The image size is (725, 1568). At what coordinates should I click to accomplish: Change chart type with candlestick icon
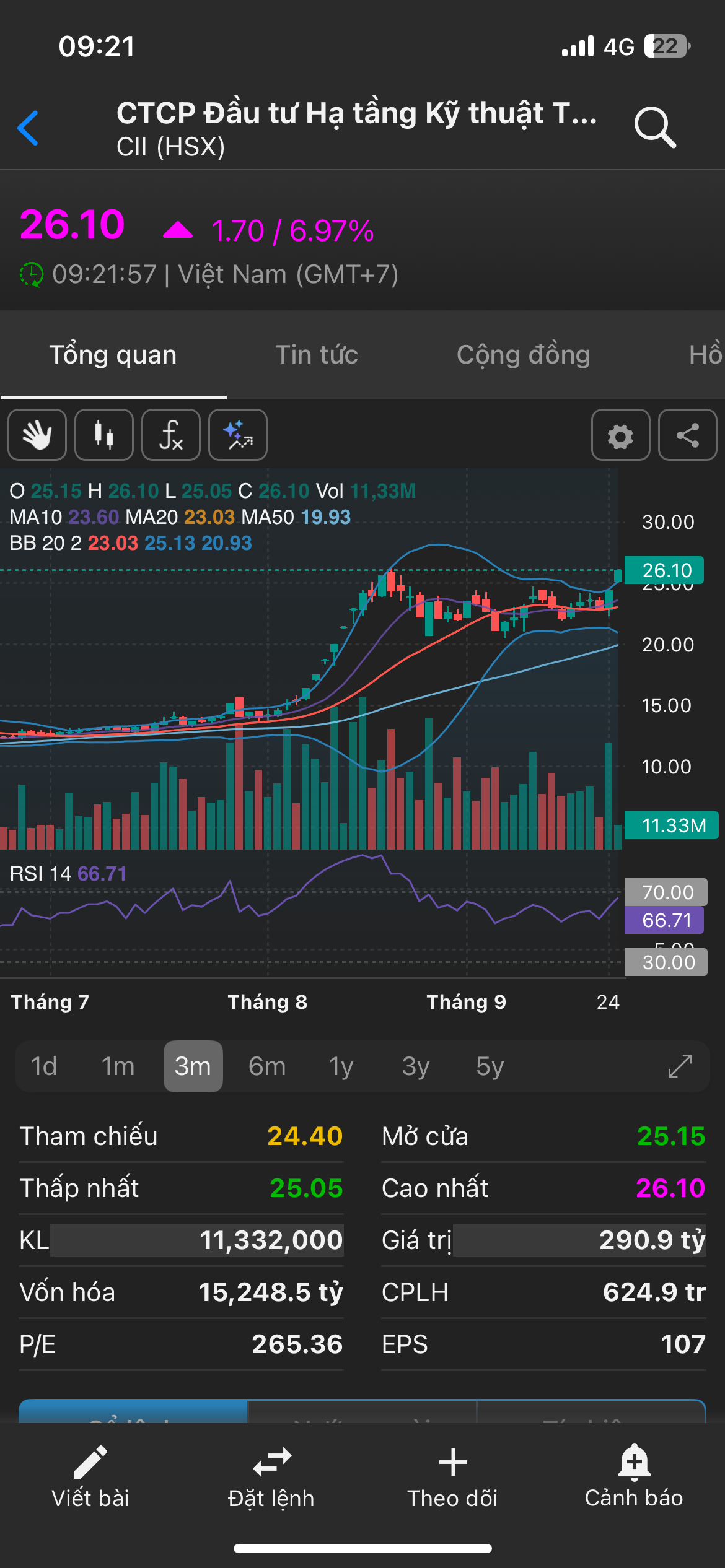tap(104, 435)
